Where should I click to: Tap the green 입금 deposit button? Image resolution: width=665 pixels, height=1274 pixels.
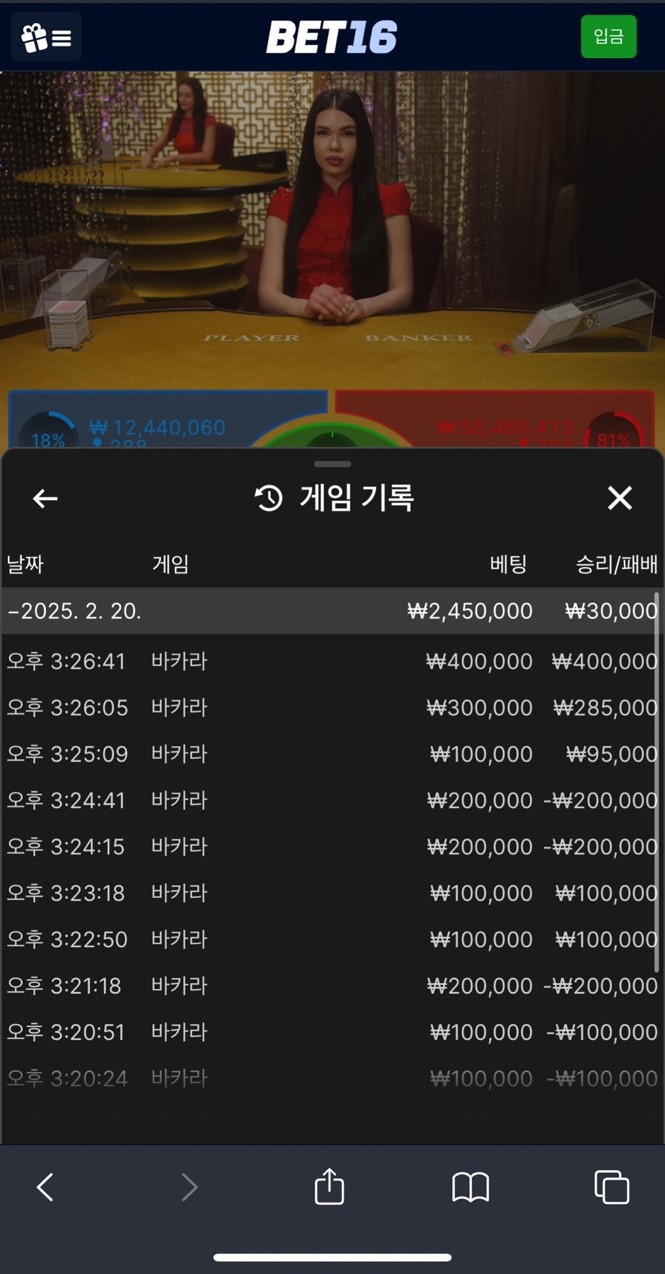[608, 37]
